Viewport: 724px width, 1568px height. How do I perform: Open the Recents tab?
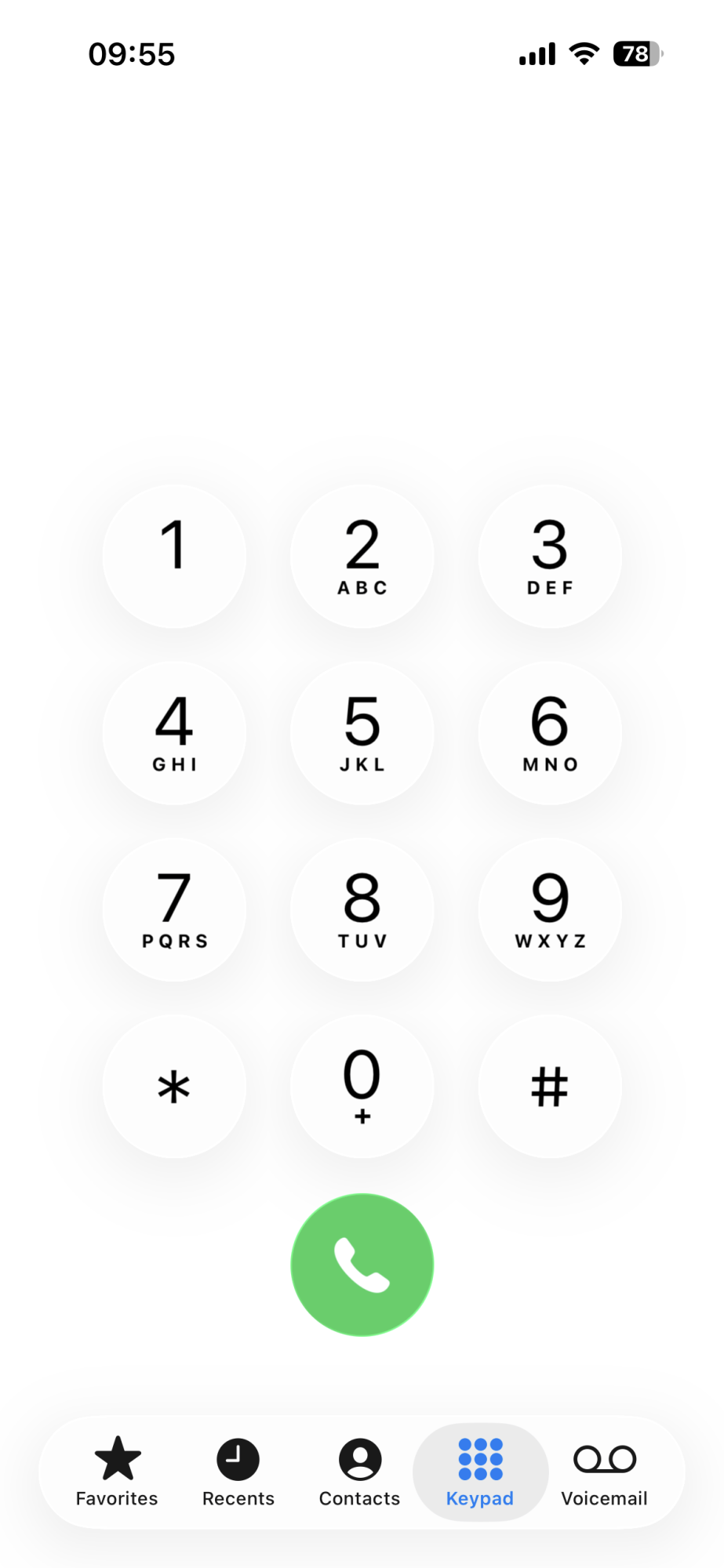(x=238, y=1472)
